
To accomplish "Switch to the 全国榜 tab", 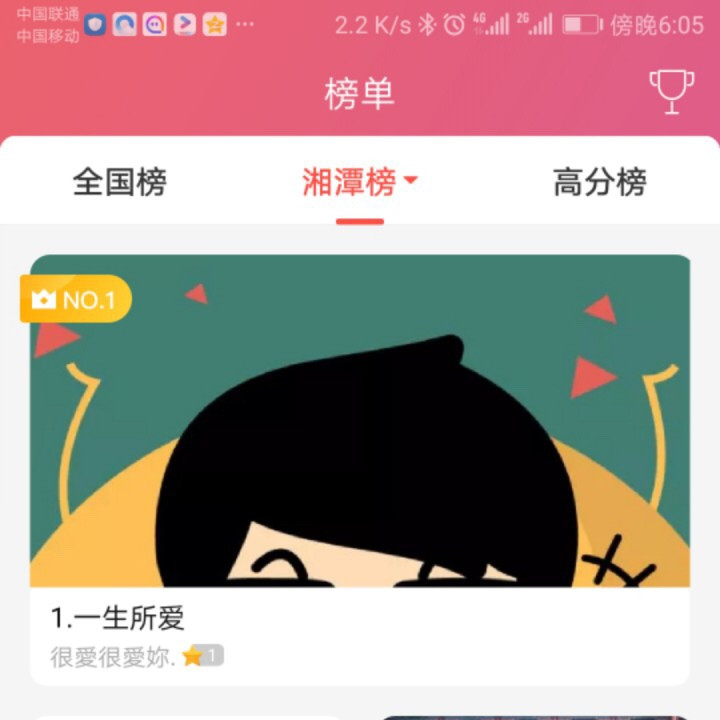I will 120,182.
